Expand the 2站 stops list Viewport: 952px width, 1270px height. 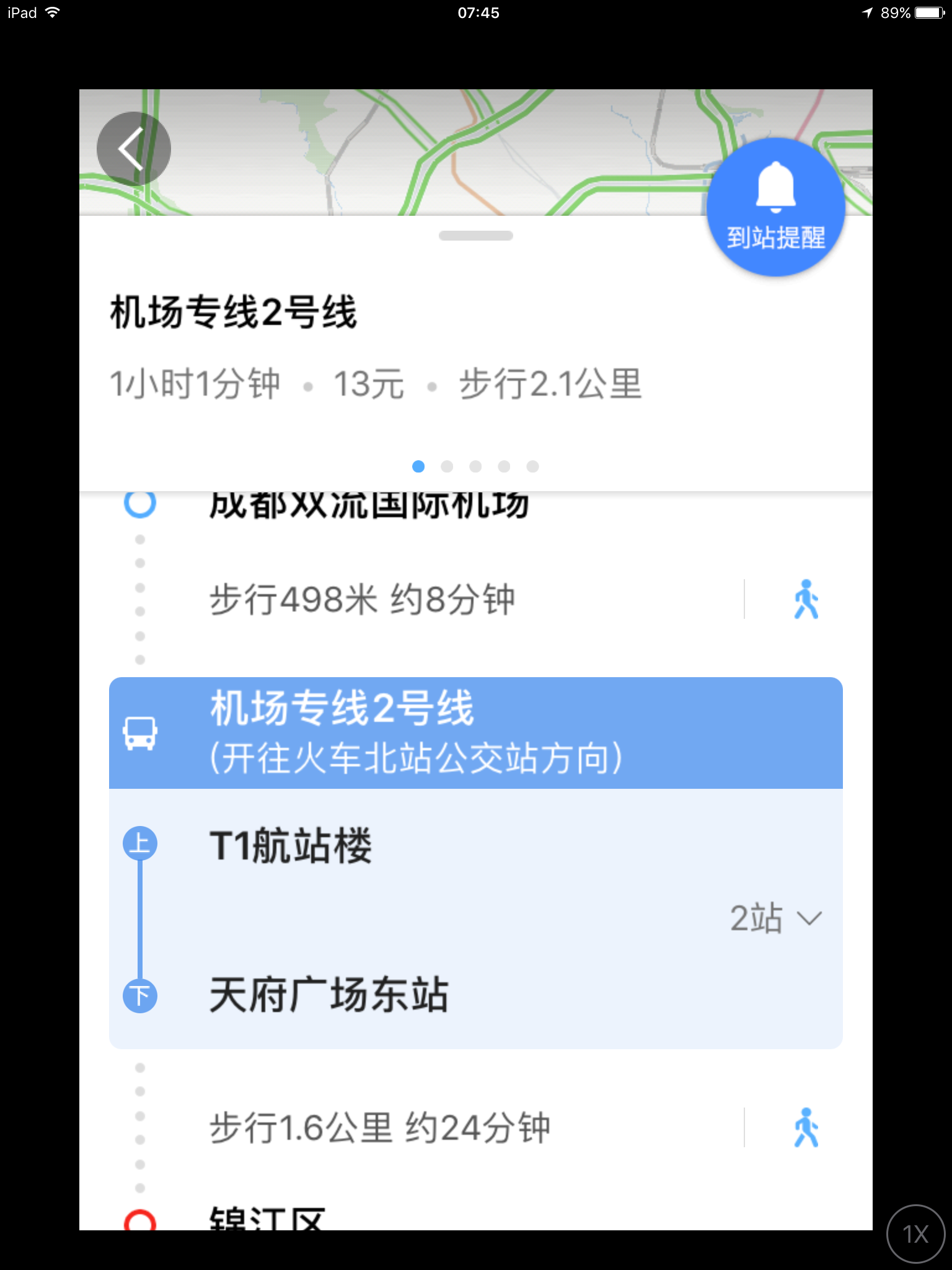coord(776,918)
